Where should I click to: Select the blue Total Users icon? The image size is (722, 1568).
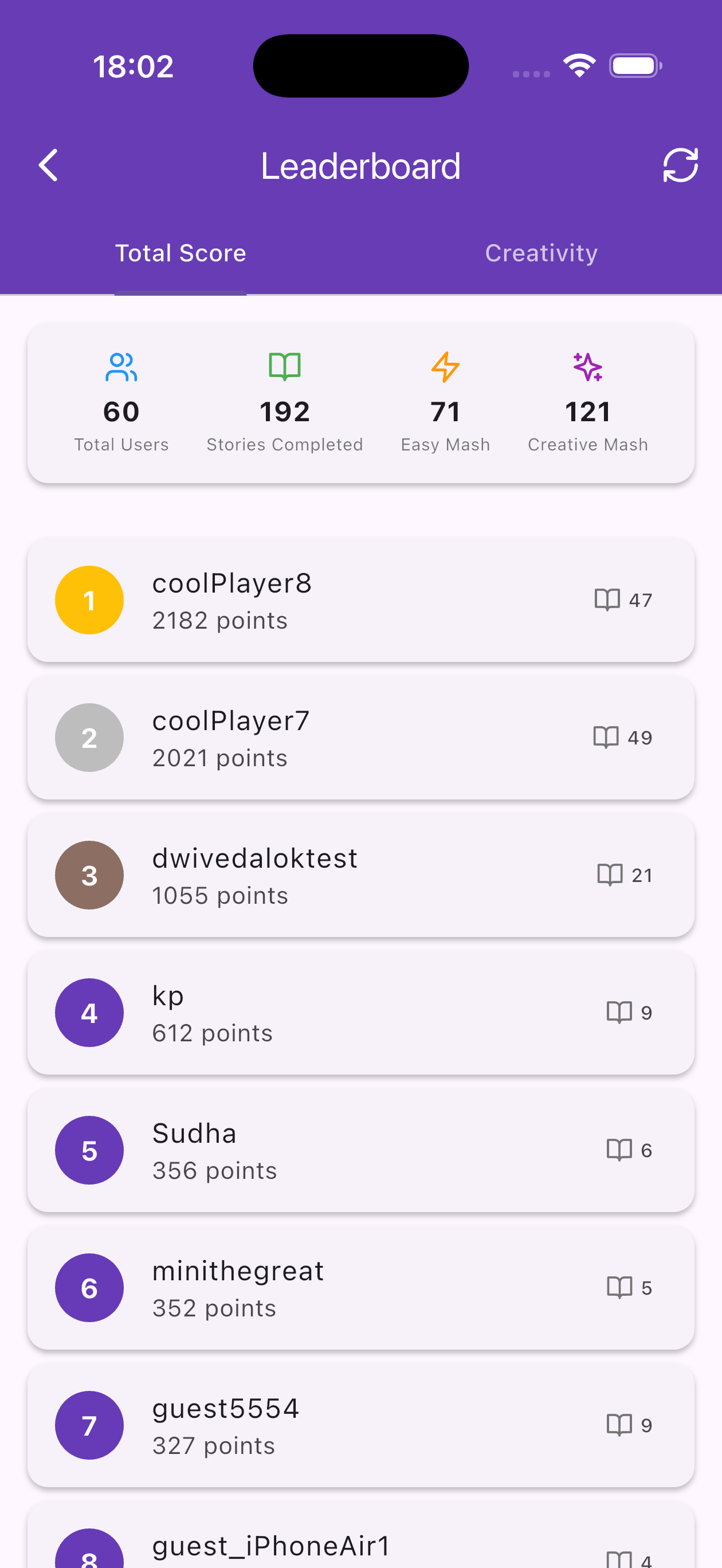120,366
